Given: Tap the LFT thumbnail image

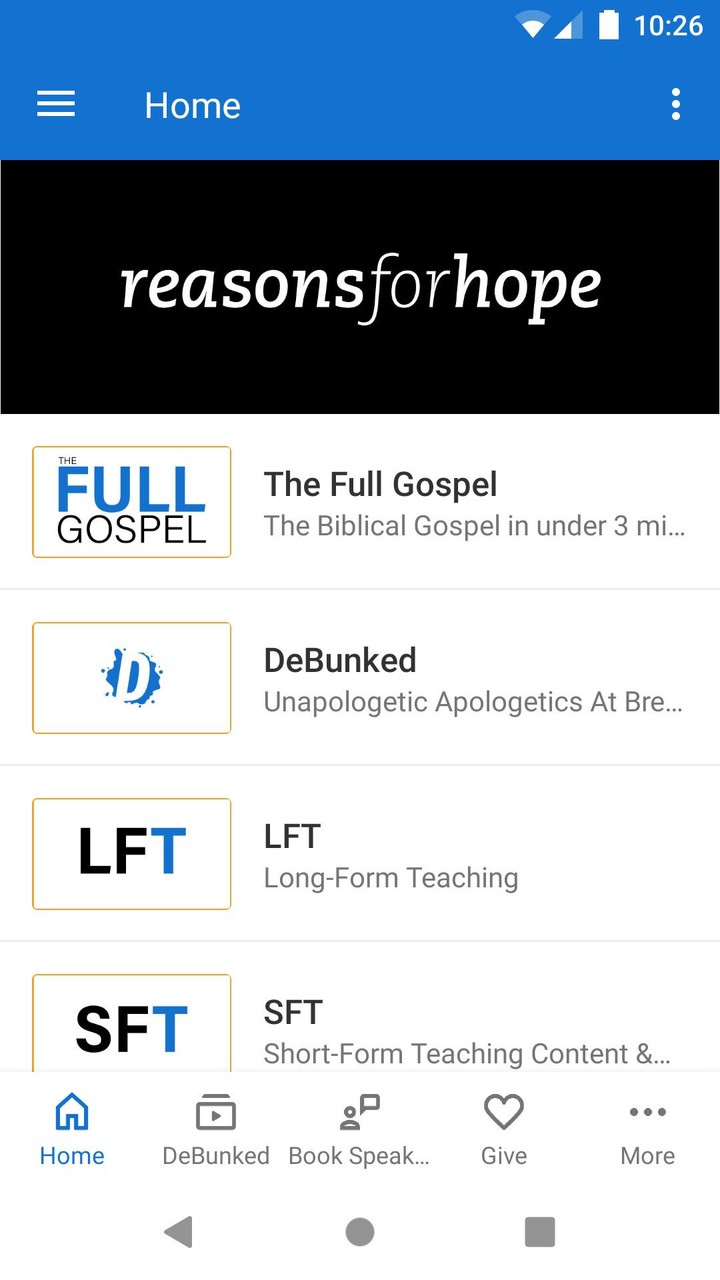Looking at the screenshot, I should pyautogui.click(x=131, y=853).
